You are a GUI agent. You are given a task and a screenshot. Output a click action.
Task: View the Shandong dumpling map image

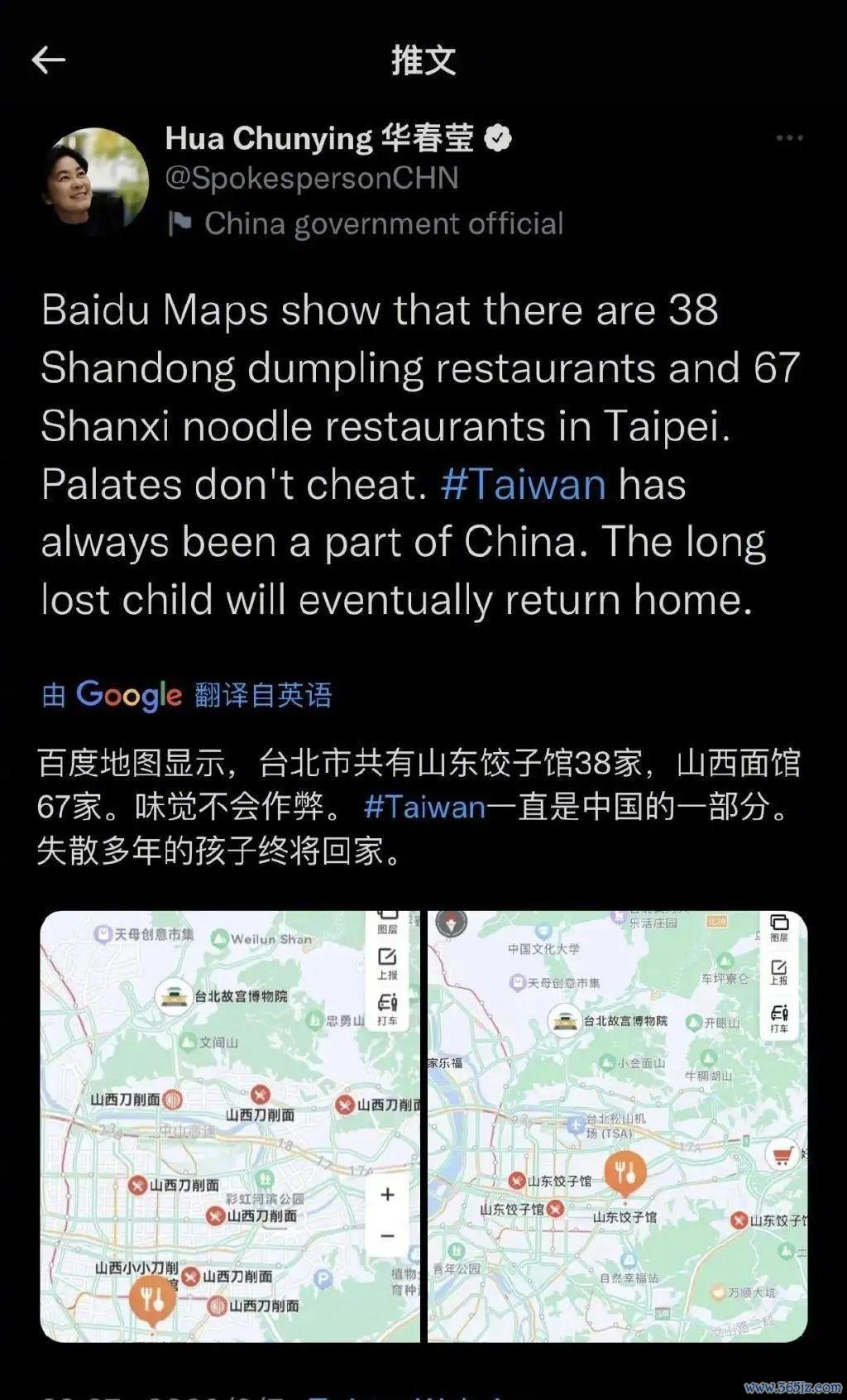click(x=617, y=1125)
